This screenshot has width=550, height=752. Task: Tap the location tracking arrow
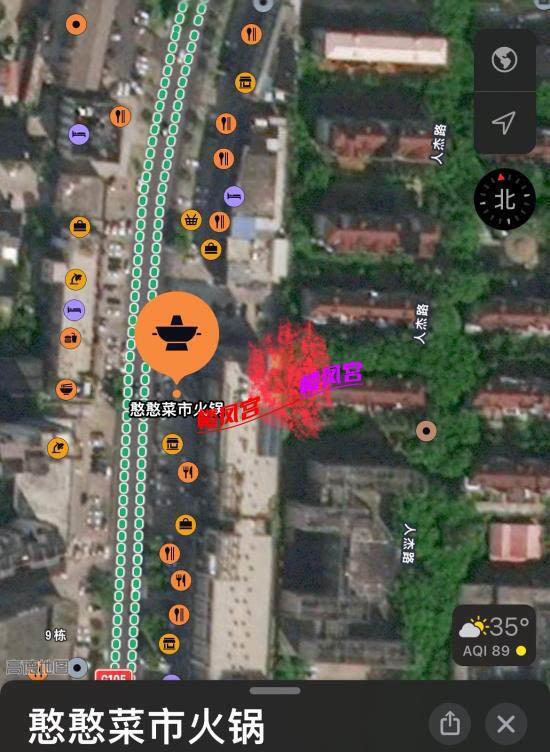[x=504, y=123]
